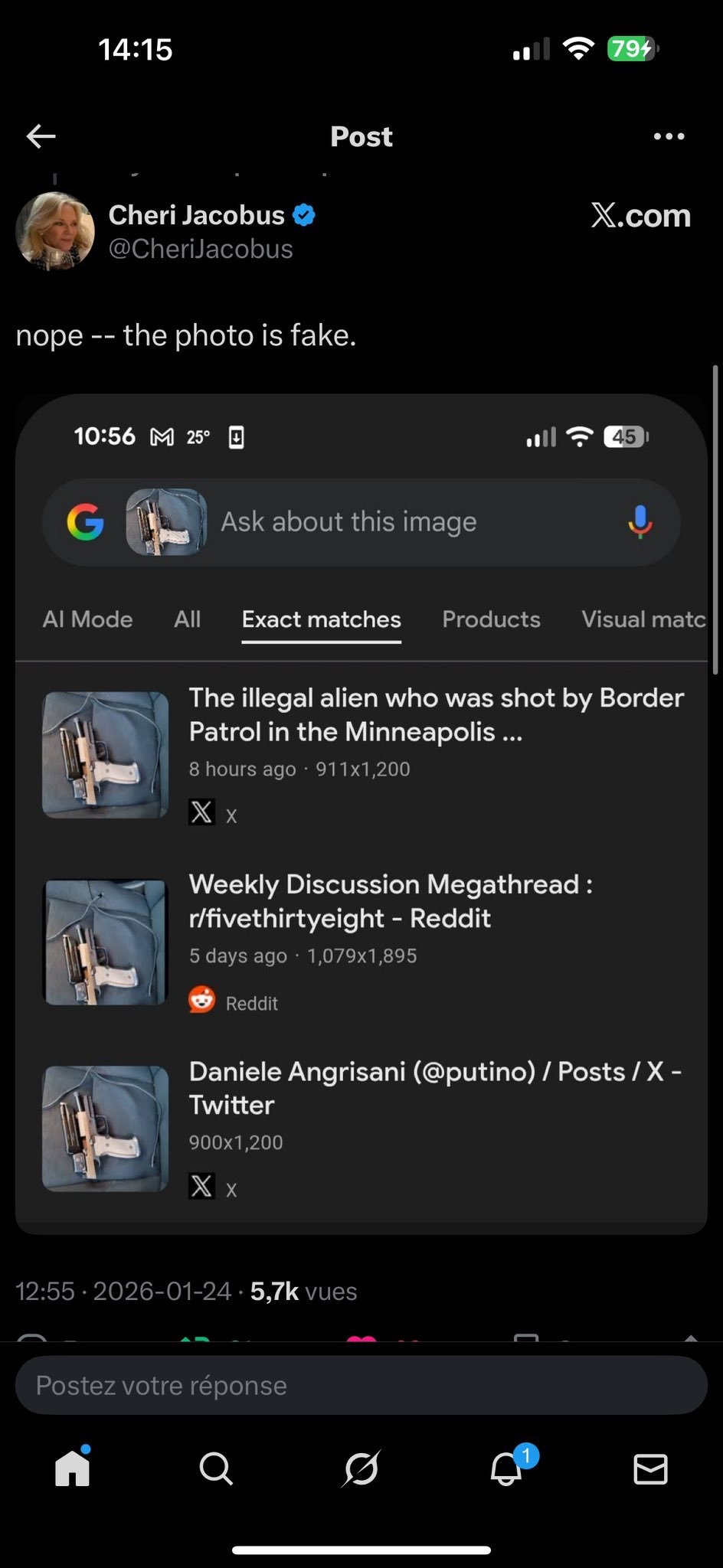Go back from the Post screen
Viewport: 723px width, 1568px height.
[x=41, y=137]
